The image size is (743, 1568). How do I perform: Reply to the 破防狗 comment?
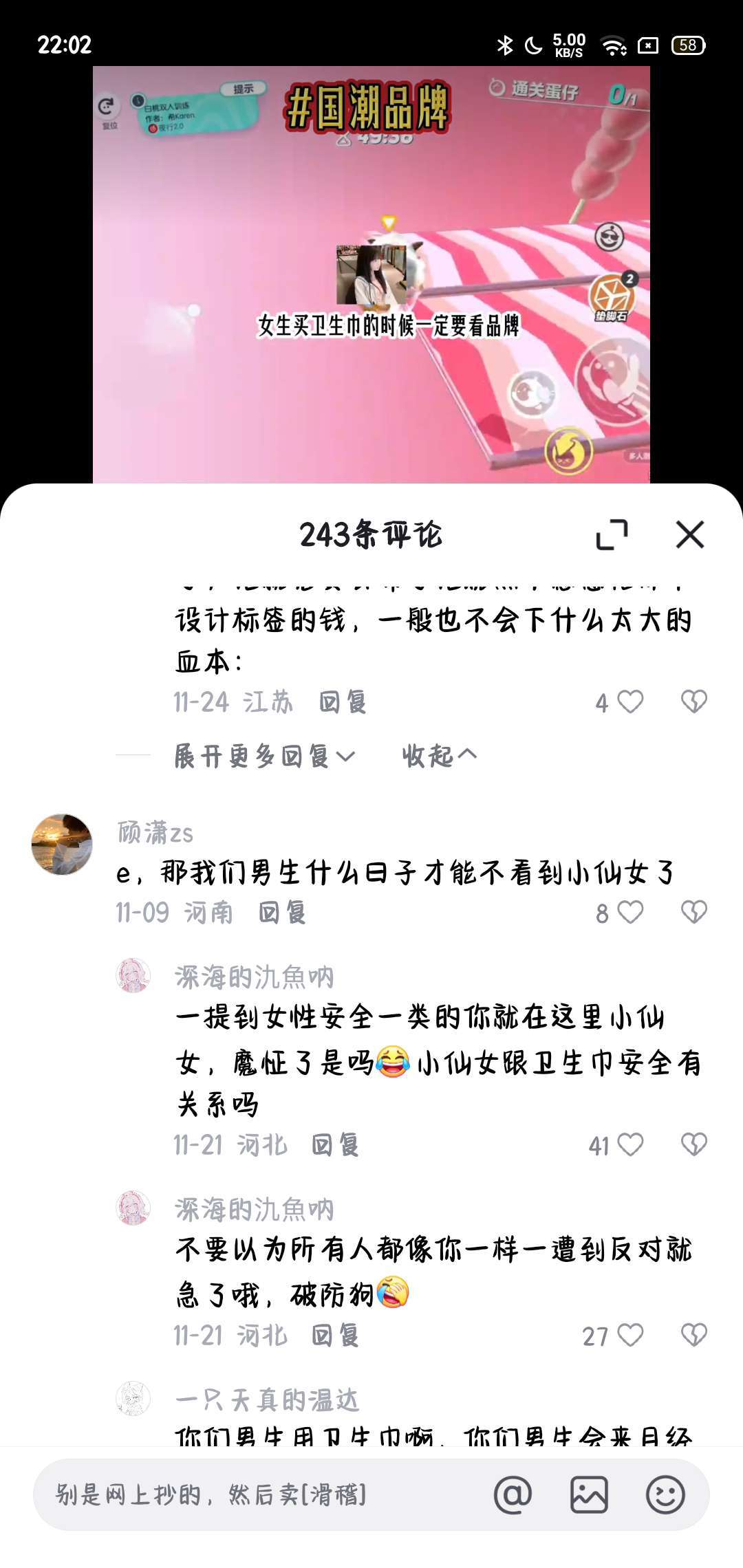coord(335,1336)
